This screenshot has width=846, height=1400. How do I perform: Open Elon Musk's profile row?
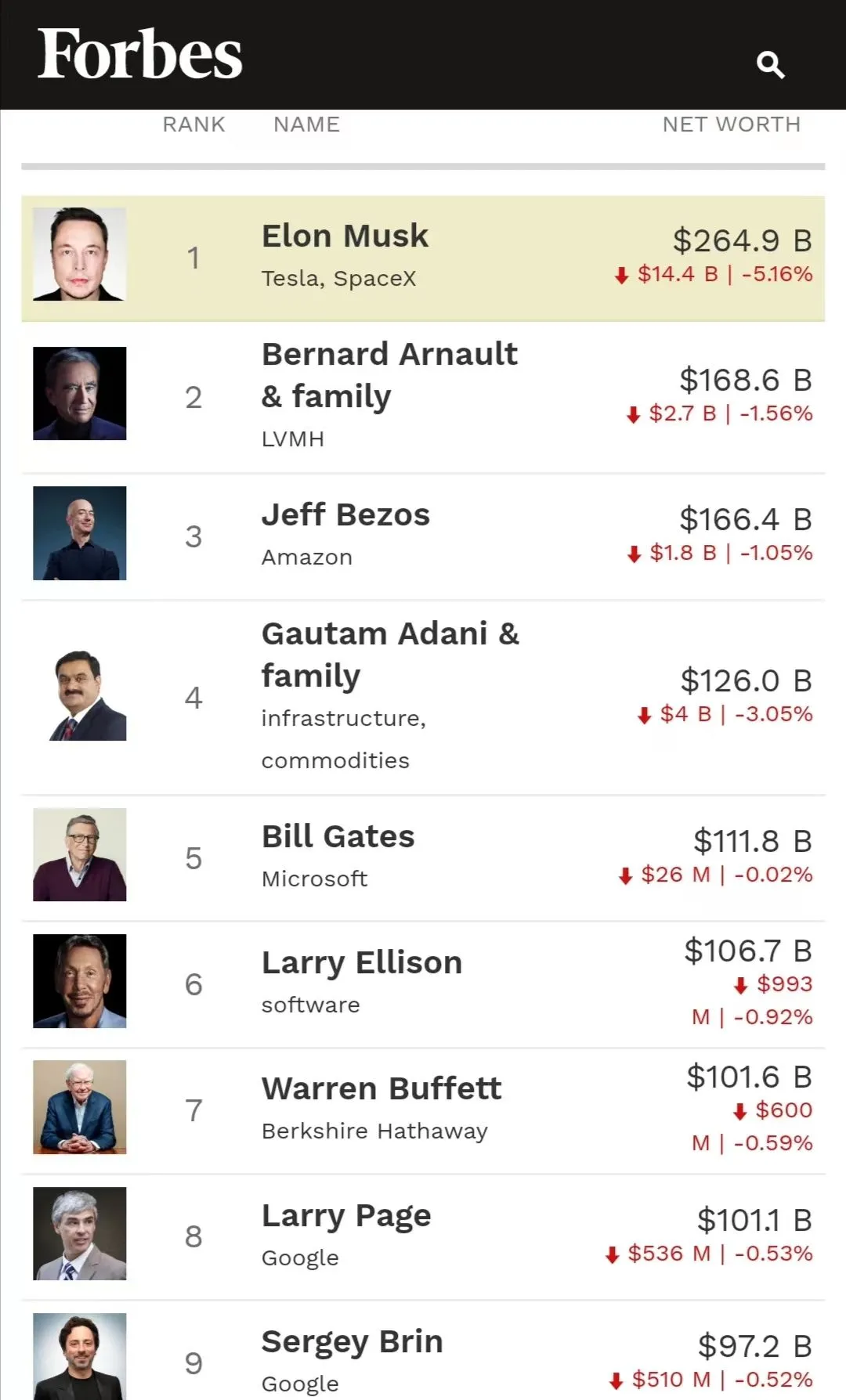[x=423, y=258]
